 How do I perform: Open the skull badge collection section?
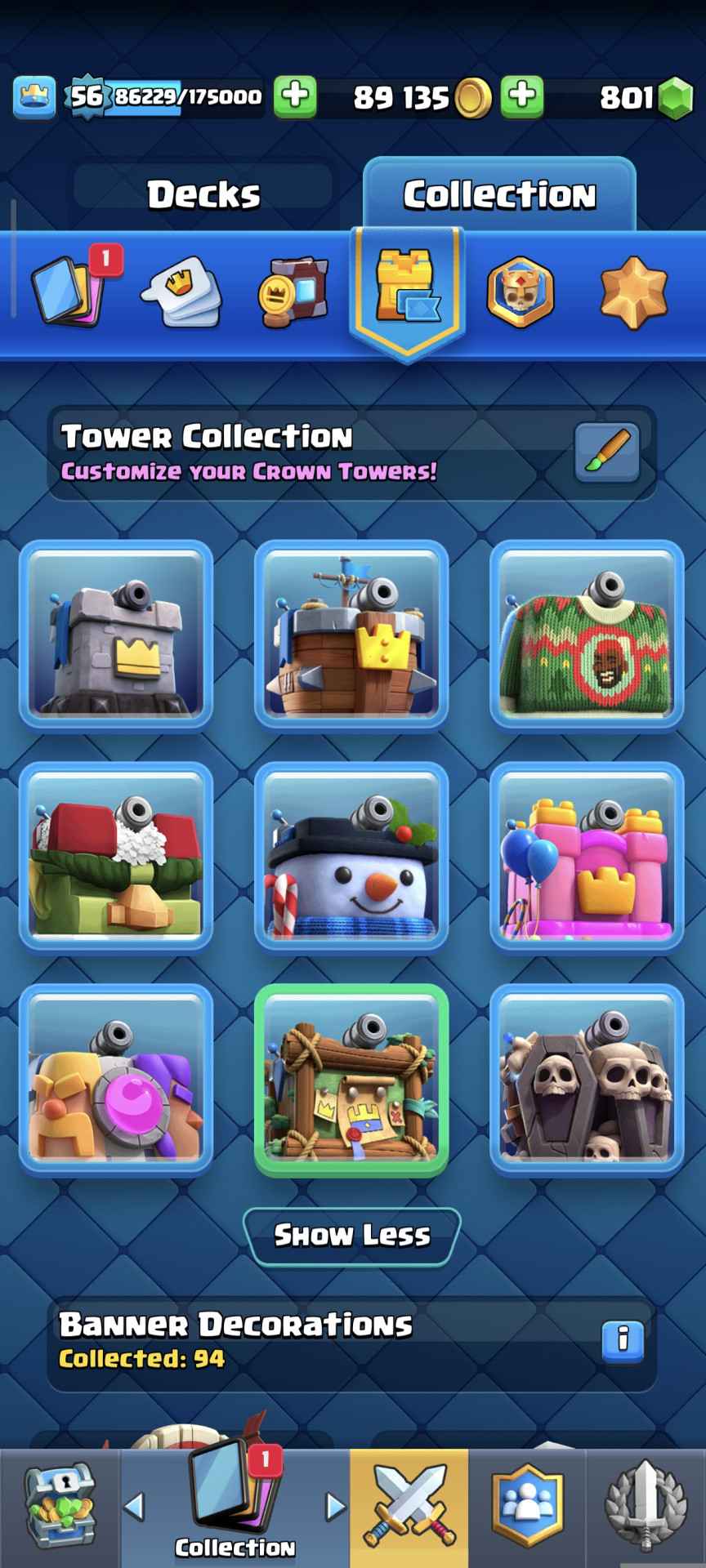(521, 292)
